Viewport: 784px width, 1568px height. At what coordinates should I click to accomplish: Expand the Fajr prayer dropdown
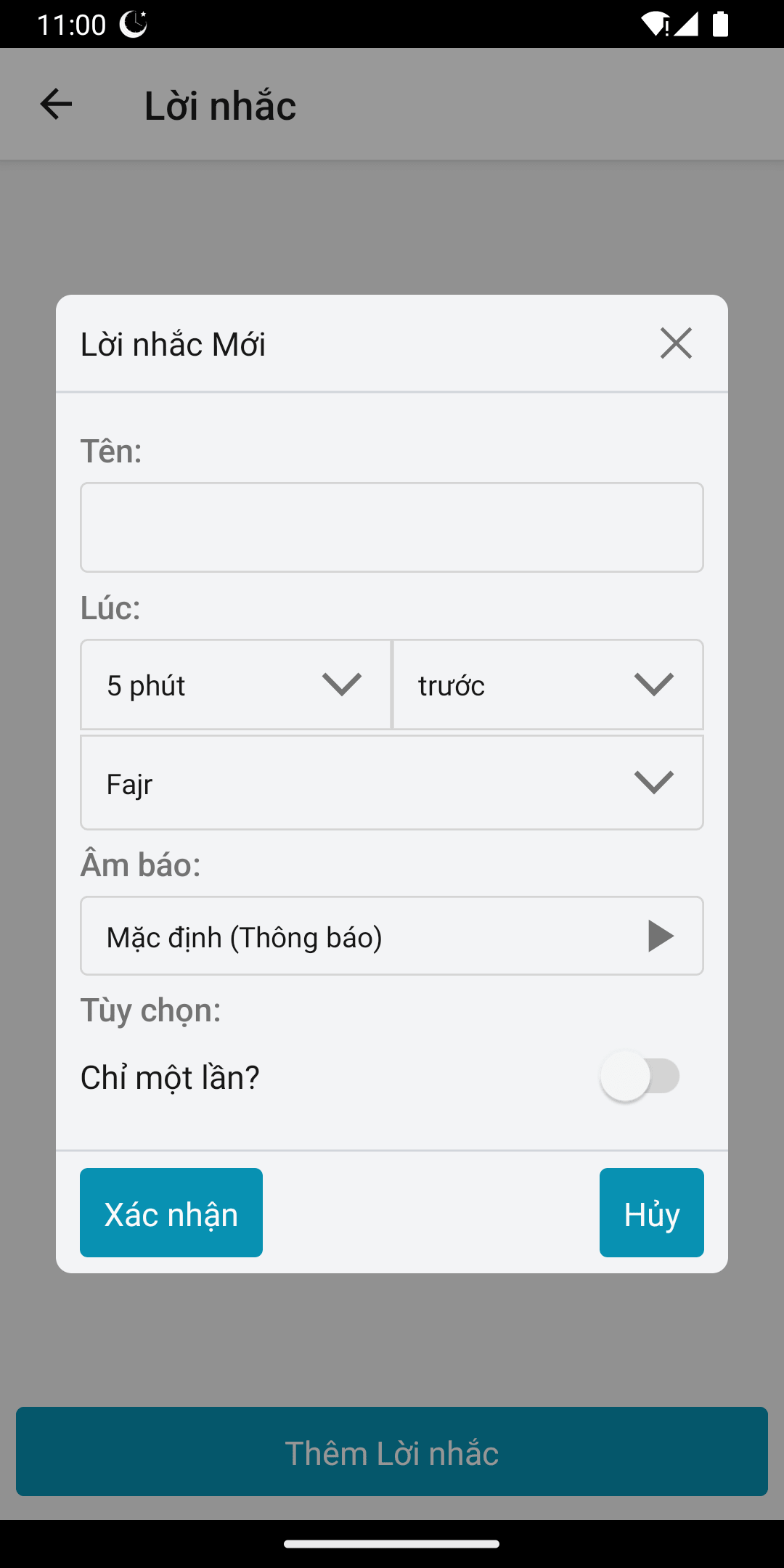click(391, 783)
